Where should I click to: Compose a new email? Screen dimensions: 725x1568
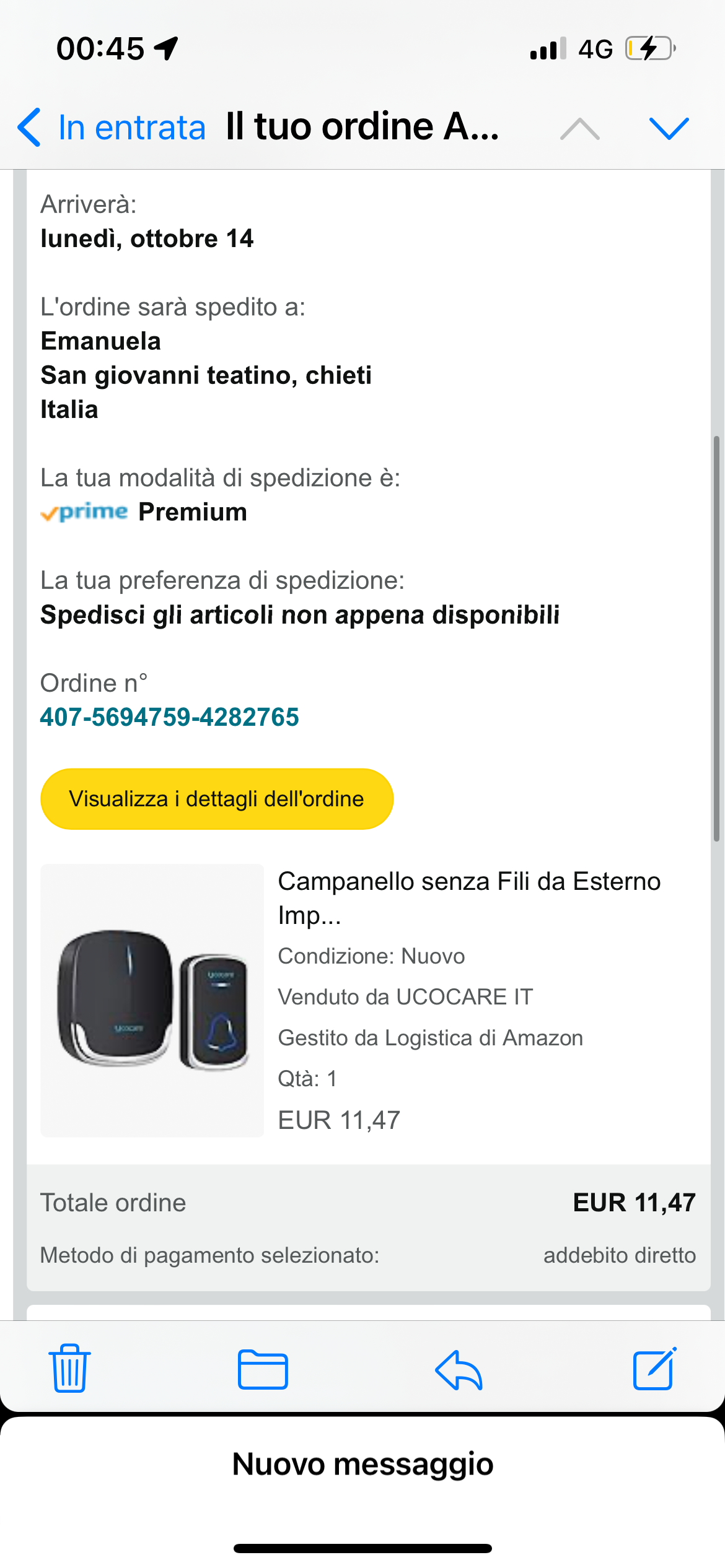(x=654, y=1369)
